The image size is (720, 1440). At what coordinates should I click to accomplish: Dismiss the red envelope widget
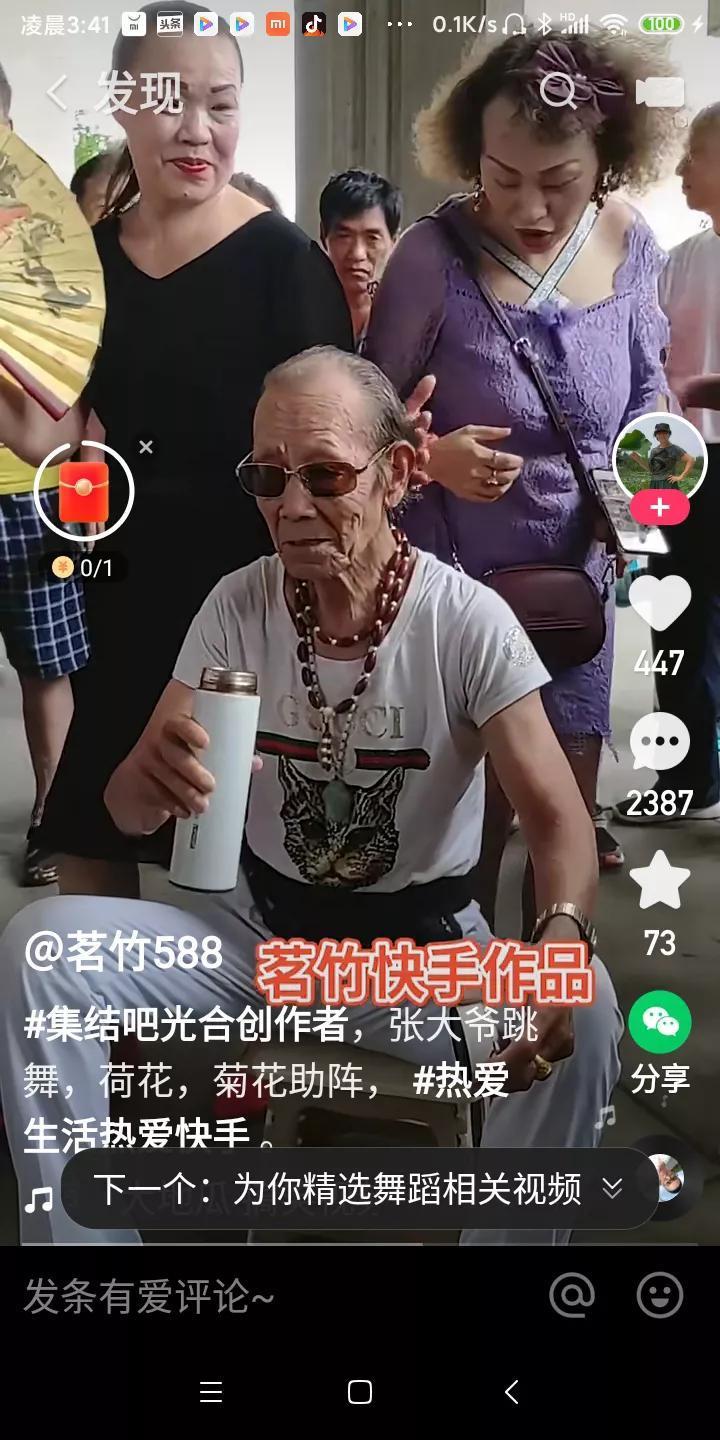pos(146,447)
